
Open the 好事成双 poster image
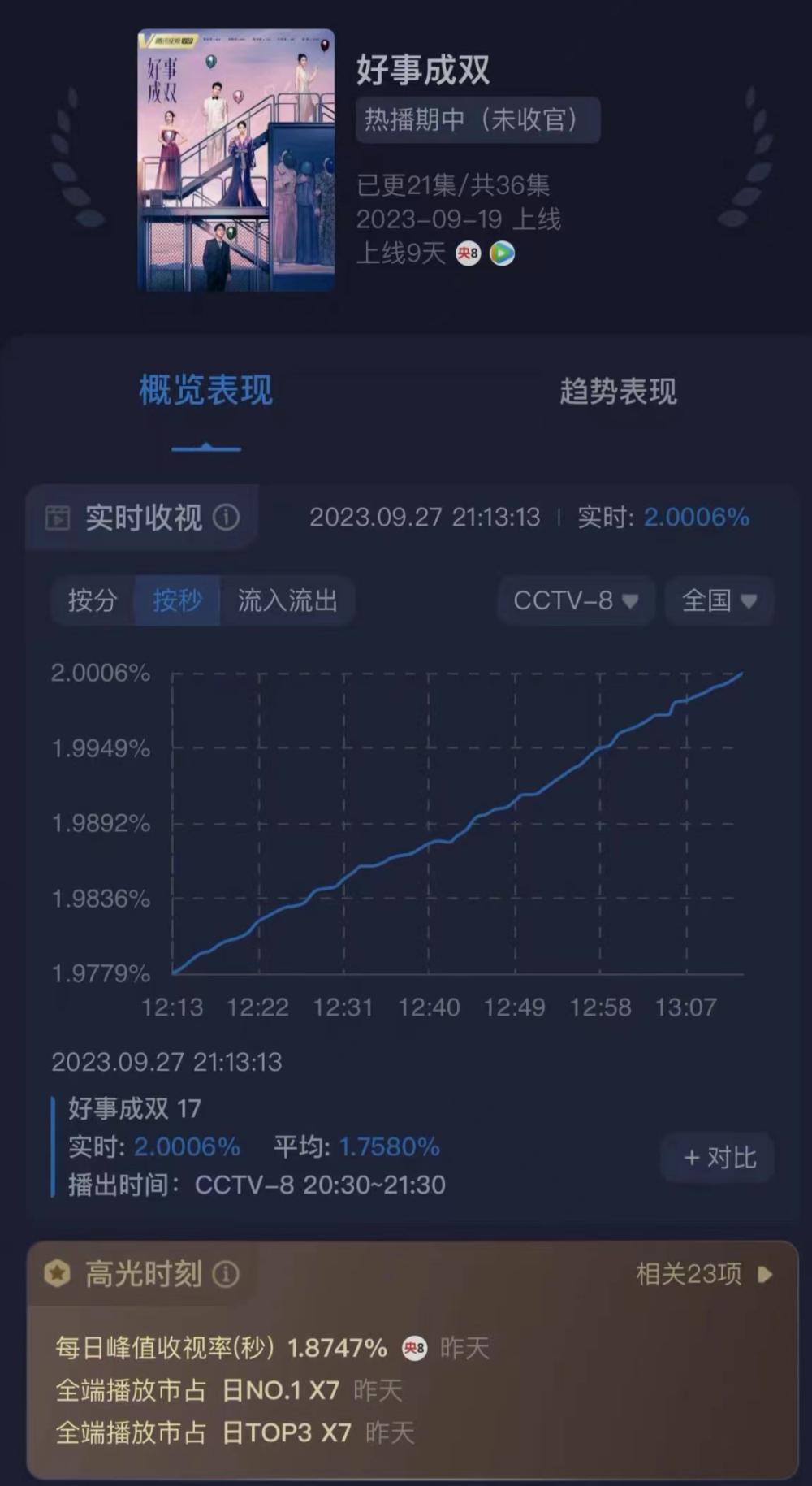point(236,160)
